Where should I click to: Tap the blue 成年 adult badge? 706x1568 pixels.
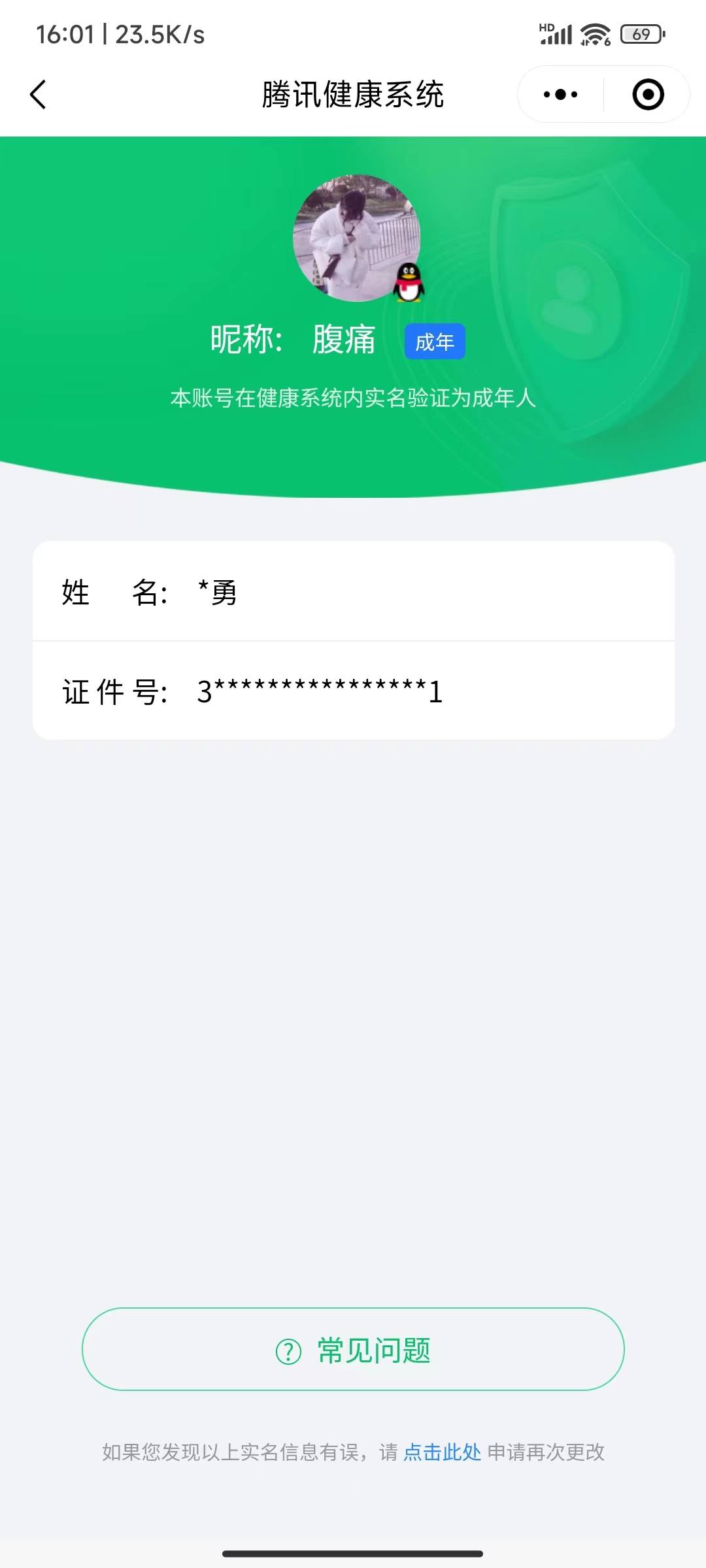tap(435, 341)
